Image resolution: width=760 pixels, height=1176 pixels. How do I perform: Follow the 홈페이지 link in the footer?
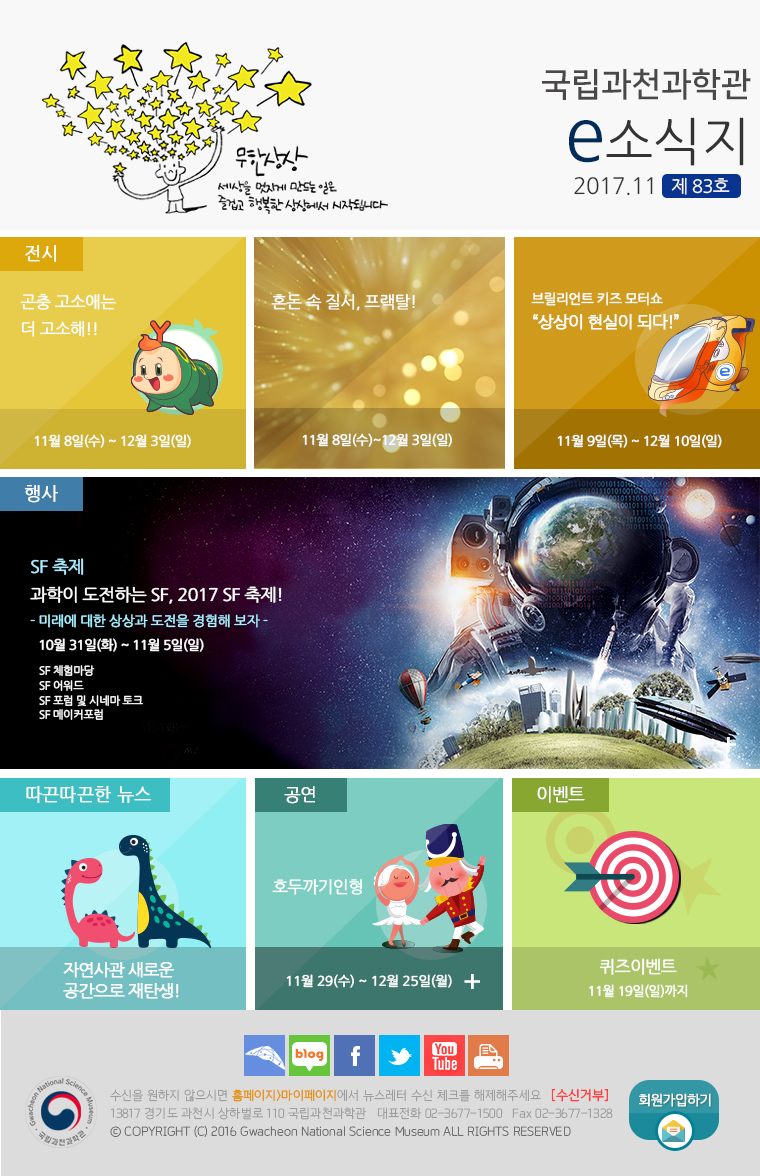[253, 1095]
